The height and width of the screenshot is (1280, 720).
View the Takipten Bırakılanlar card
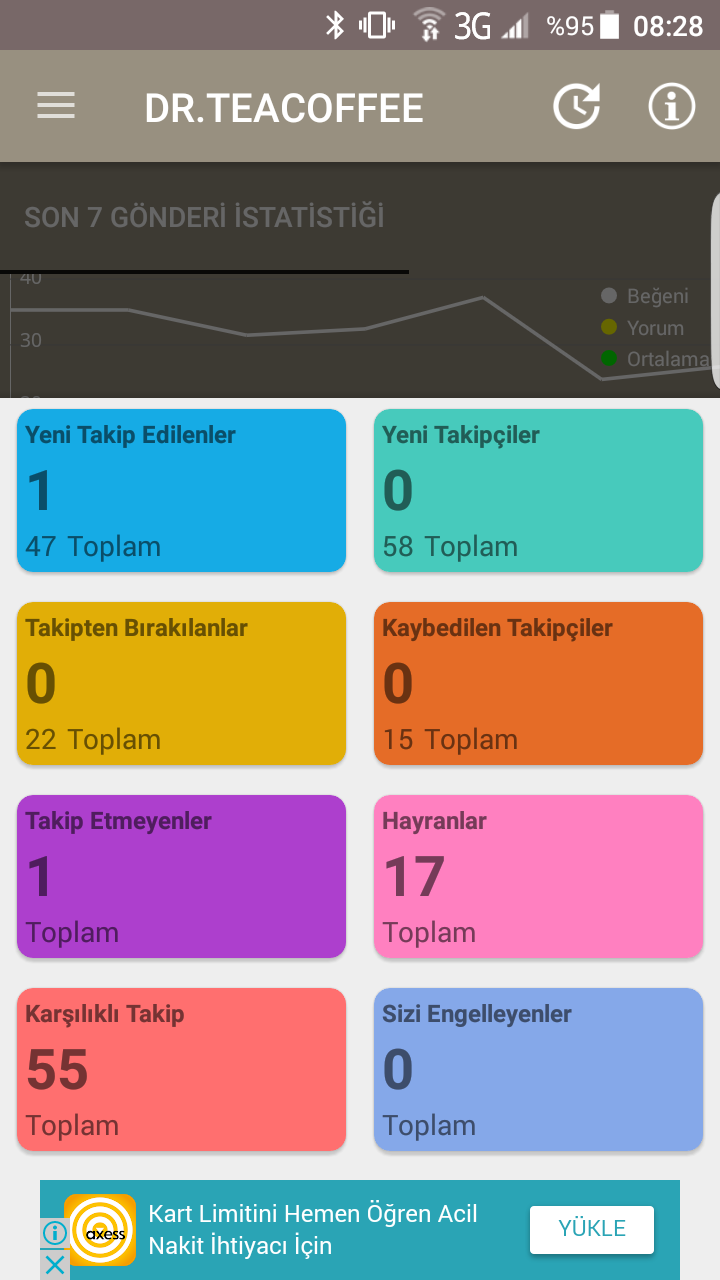181,684
